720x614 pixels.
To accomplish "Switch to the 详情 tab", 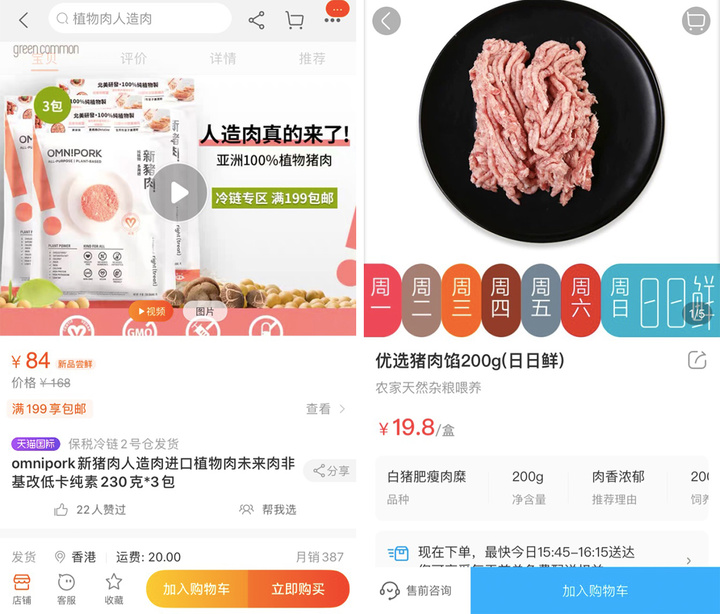I will [222, 59].
